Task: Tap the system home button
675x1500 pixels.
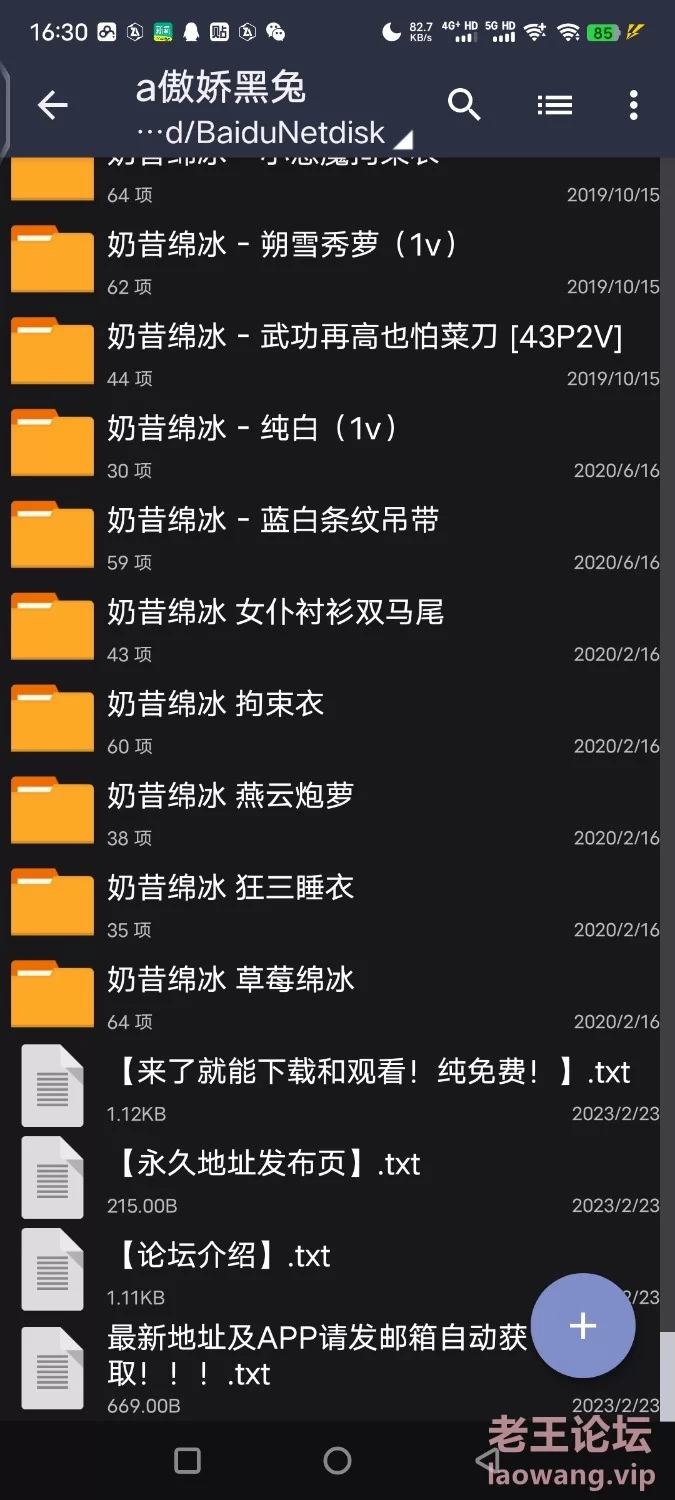Action: click(x=337, y=1460)
